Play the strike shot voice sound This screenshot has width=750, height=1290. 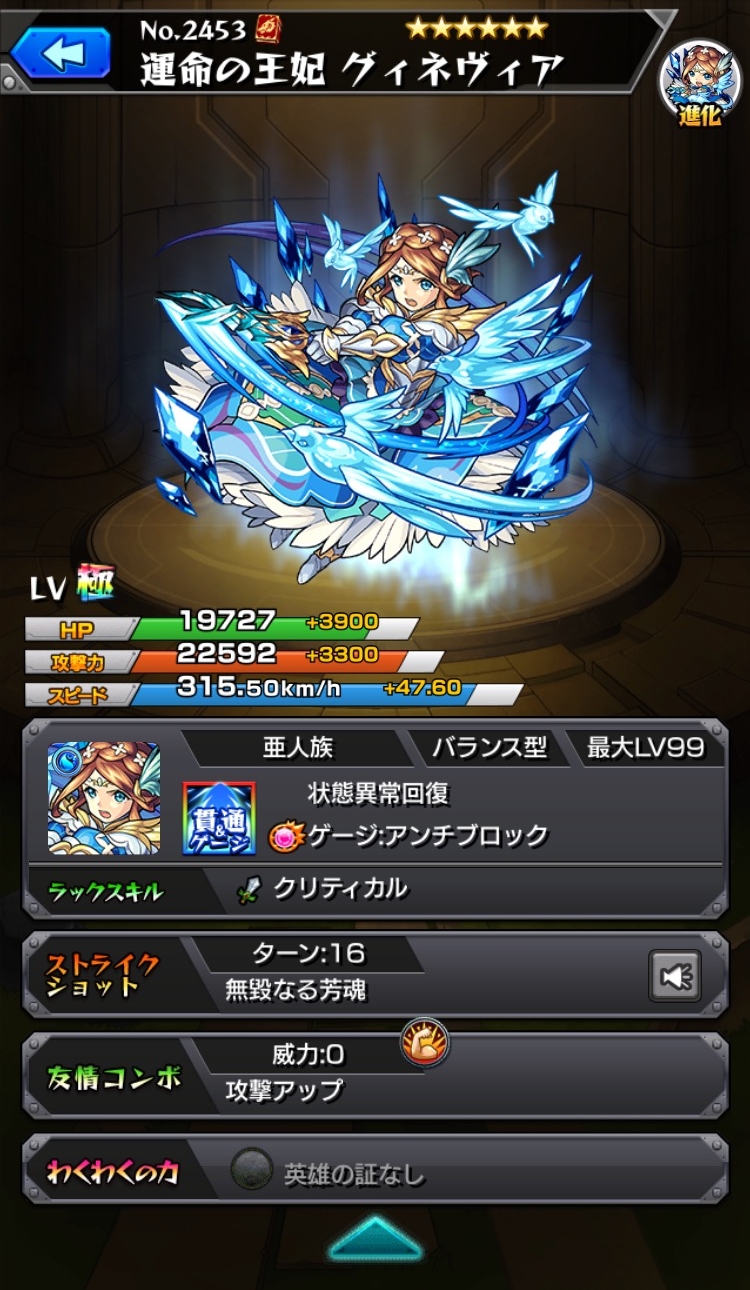tap(675, 974)
